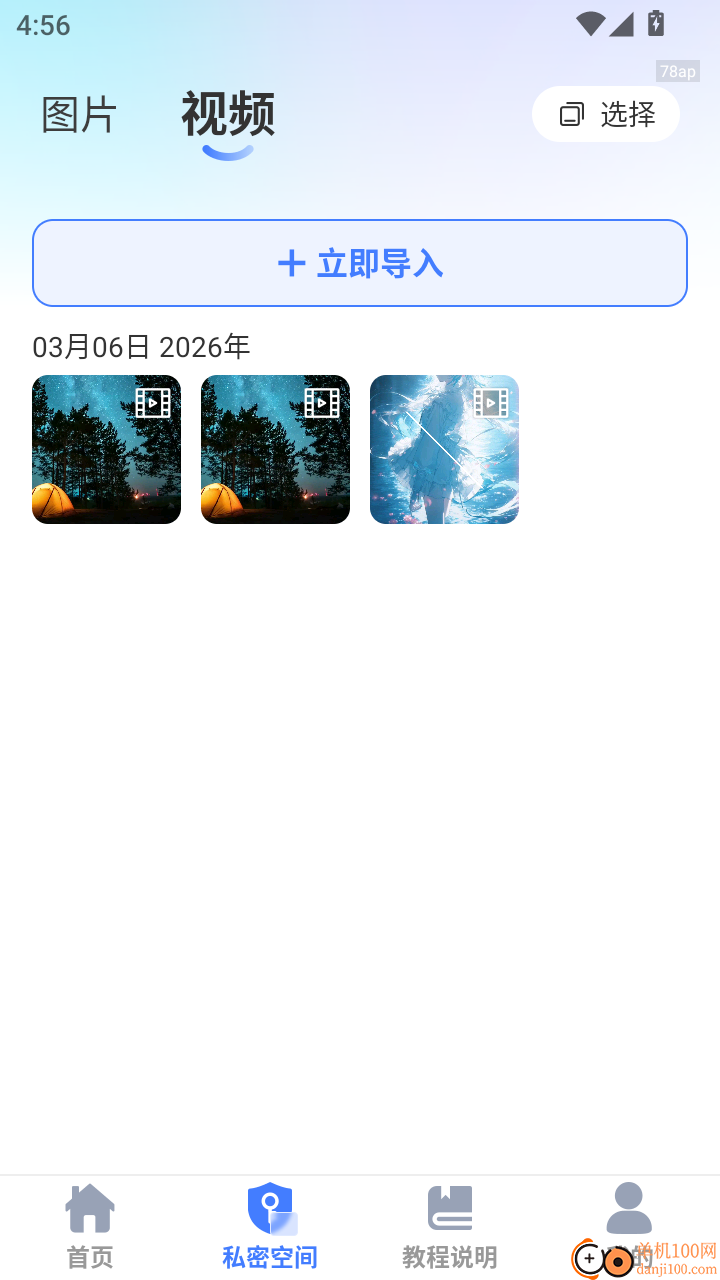Open the 私密空间 shield icon
Image resolution: width=720 pixels, height=1280 pixels.
click(269, 1207)
